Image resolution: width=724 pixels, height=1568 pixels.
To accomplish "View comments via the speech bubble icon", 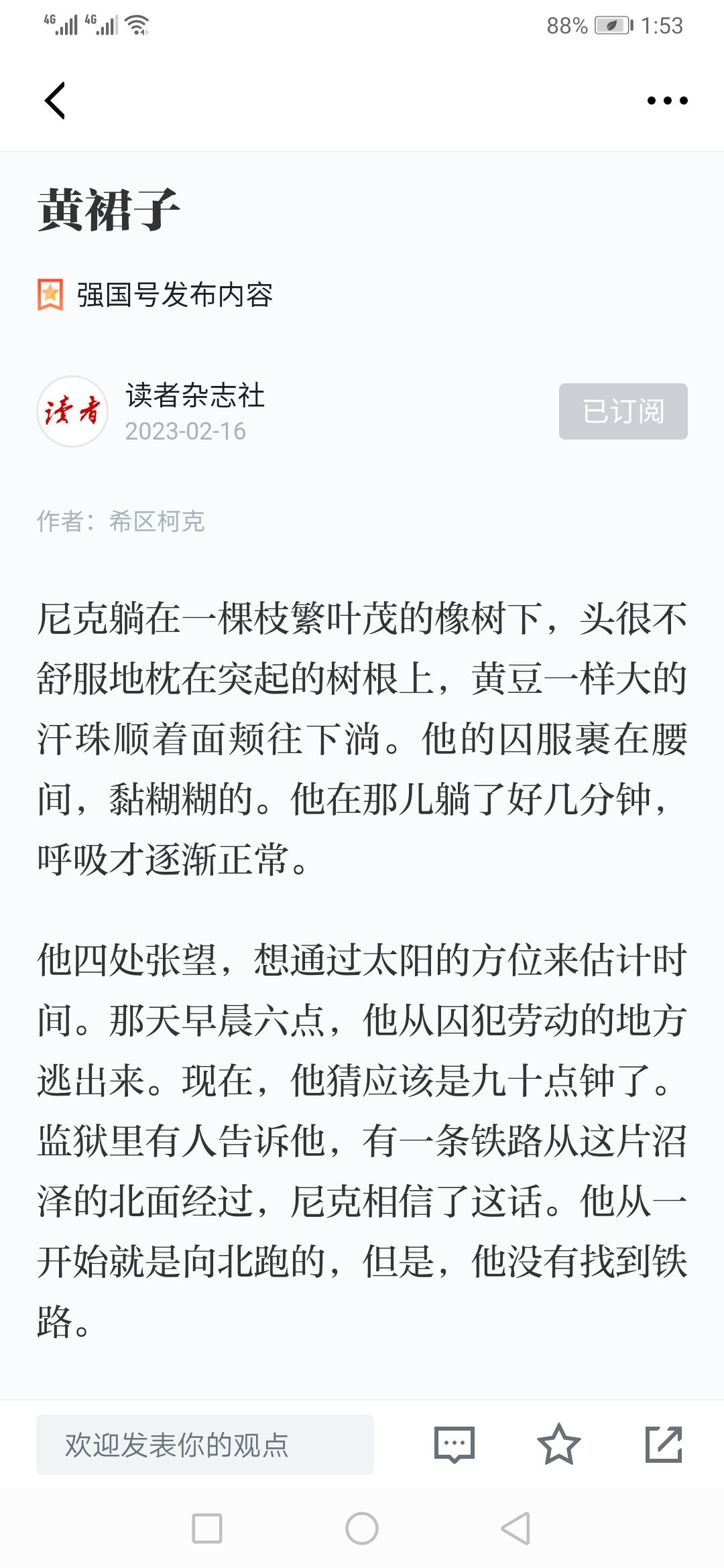I will [x=455, y=1445].
